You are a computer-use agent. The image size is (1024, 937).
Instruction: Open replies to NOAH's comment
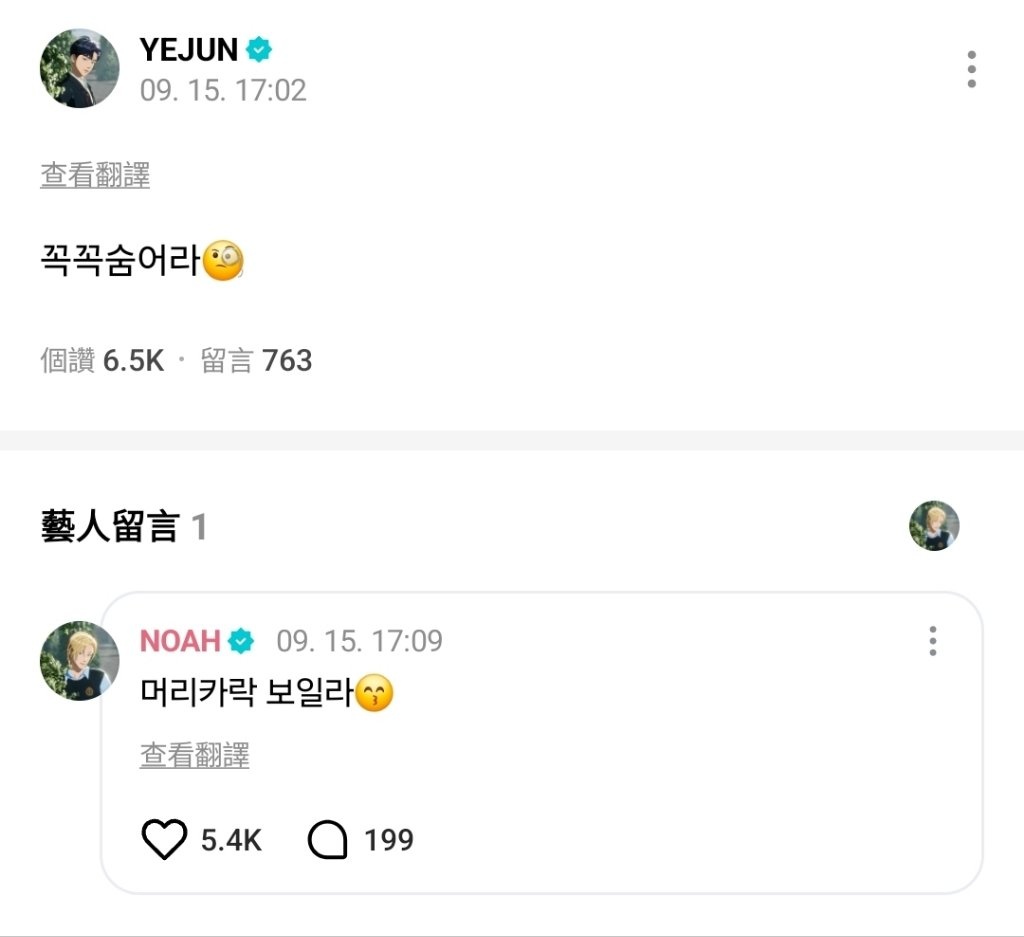point(327,840)
